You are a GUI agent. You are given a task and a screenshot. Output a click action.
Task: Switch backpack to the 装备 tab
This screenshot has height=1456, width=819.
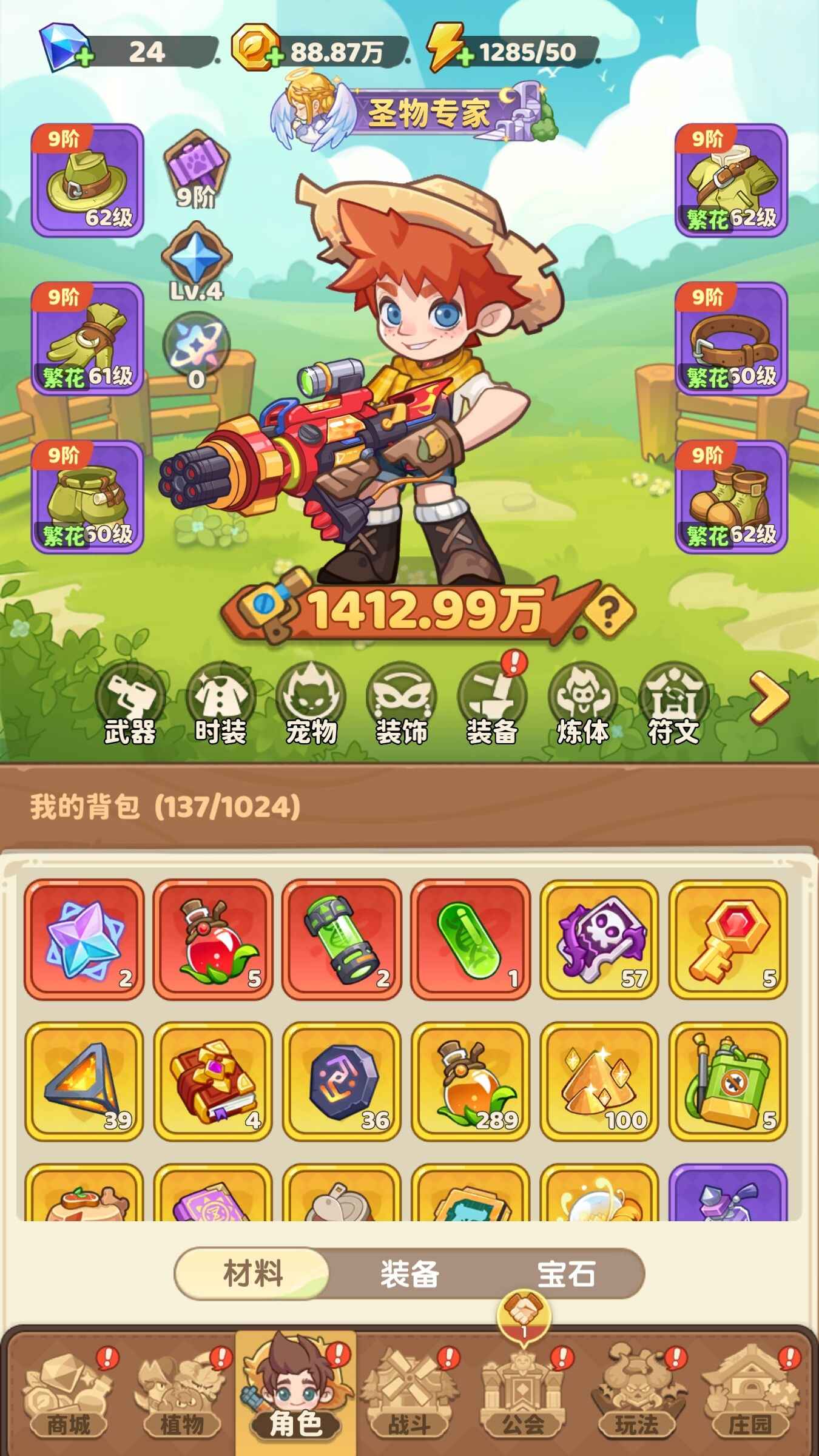409,1273
